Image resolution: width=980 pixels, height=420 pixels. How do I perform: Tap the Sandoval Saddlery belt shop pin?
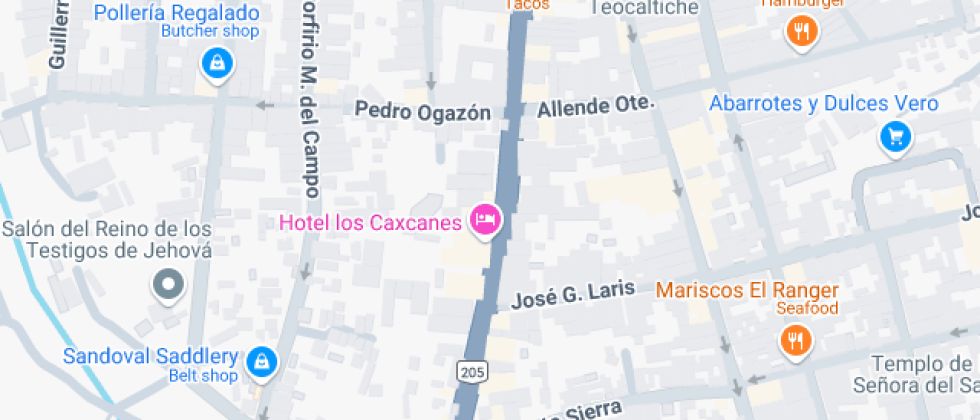pyautogui.click(x=262, y=361)
